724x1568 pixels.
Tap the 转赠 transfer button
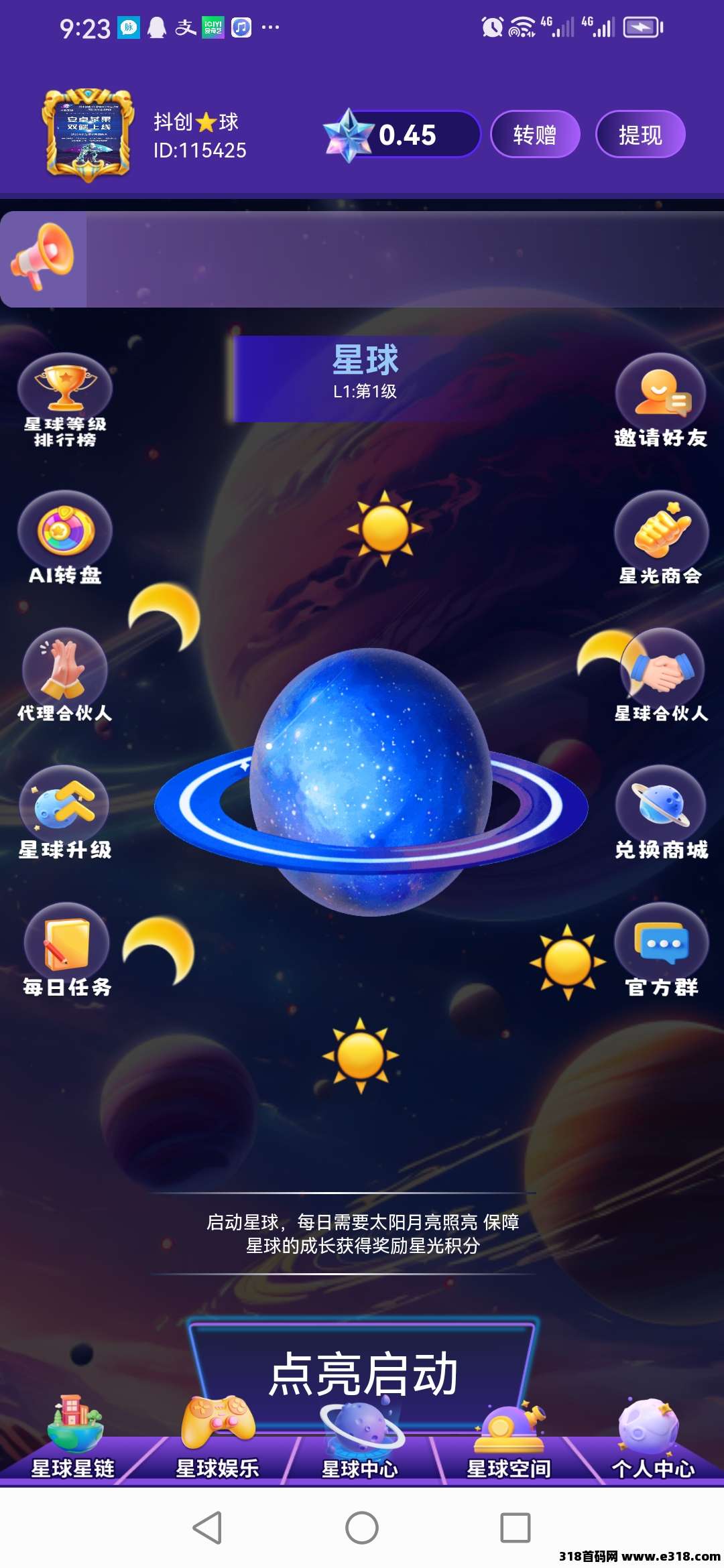tap(534, 135)
